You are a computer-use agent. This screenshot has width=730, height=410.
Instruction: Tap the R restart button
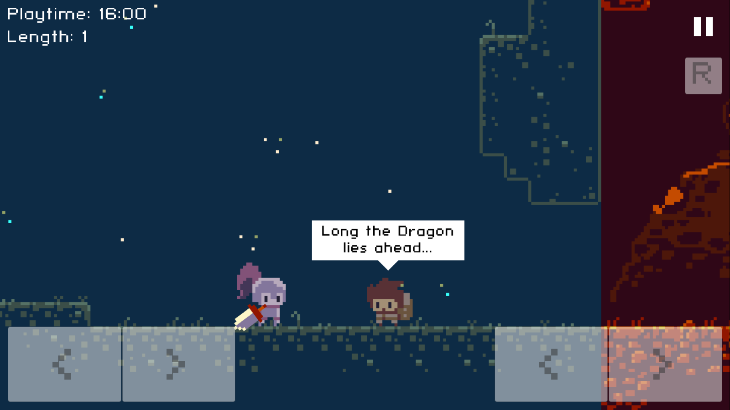[703, 76]
